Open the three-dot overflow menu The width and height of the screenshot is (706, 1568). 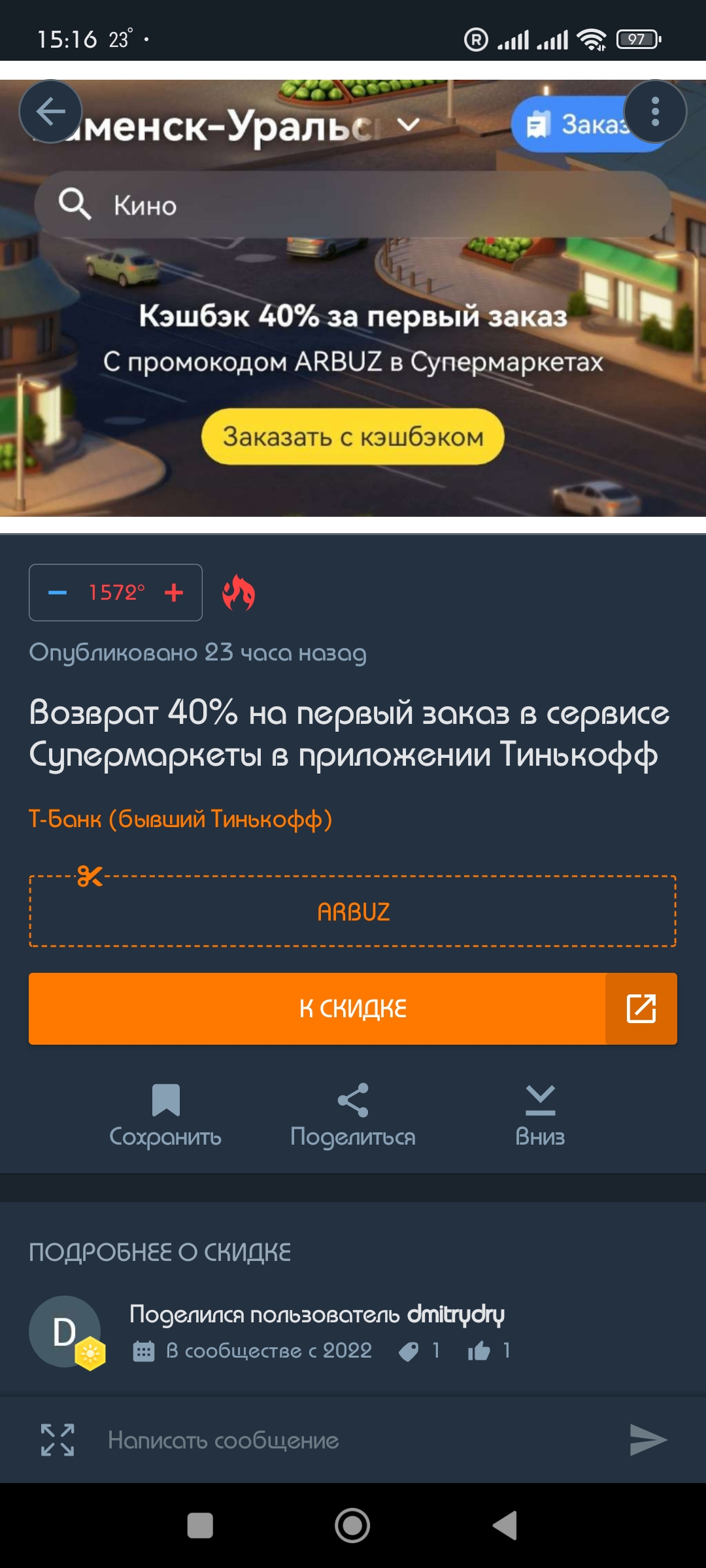pos(655,112)
